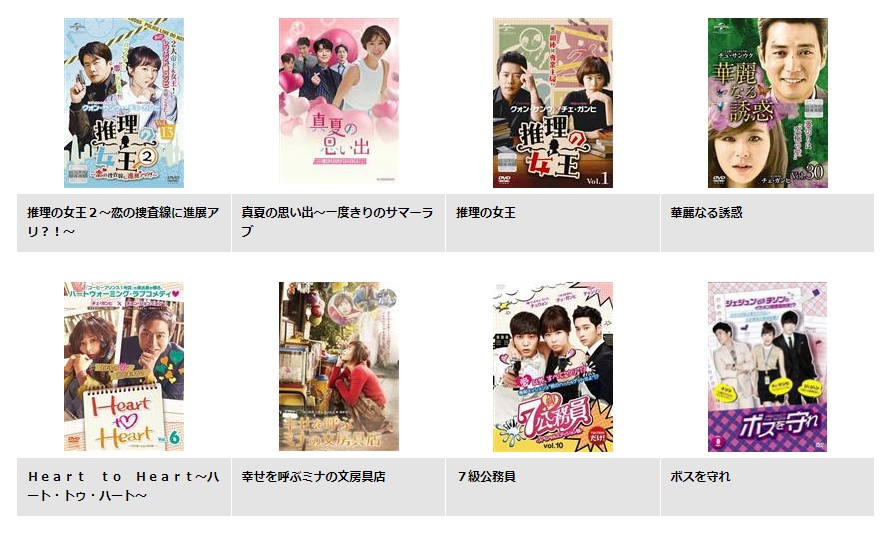Tap the Heart to Heart drama tile

pos(124,367)
